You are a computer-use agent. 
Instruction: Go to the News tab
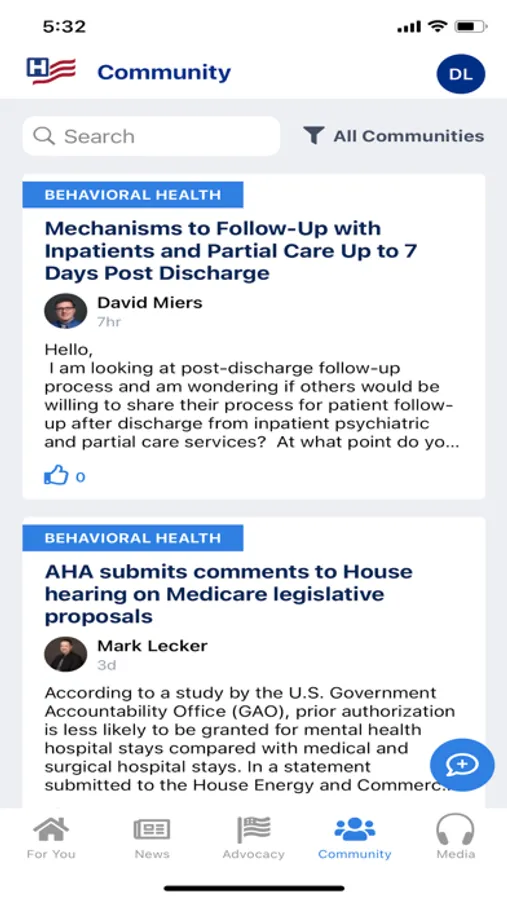[152, 838]
